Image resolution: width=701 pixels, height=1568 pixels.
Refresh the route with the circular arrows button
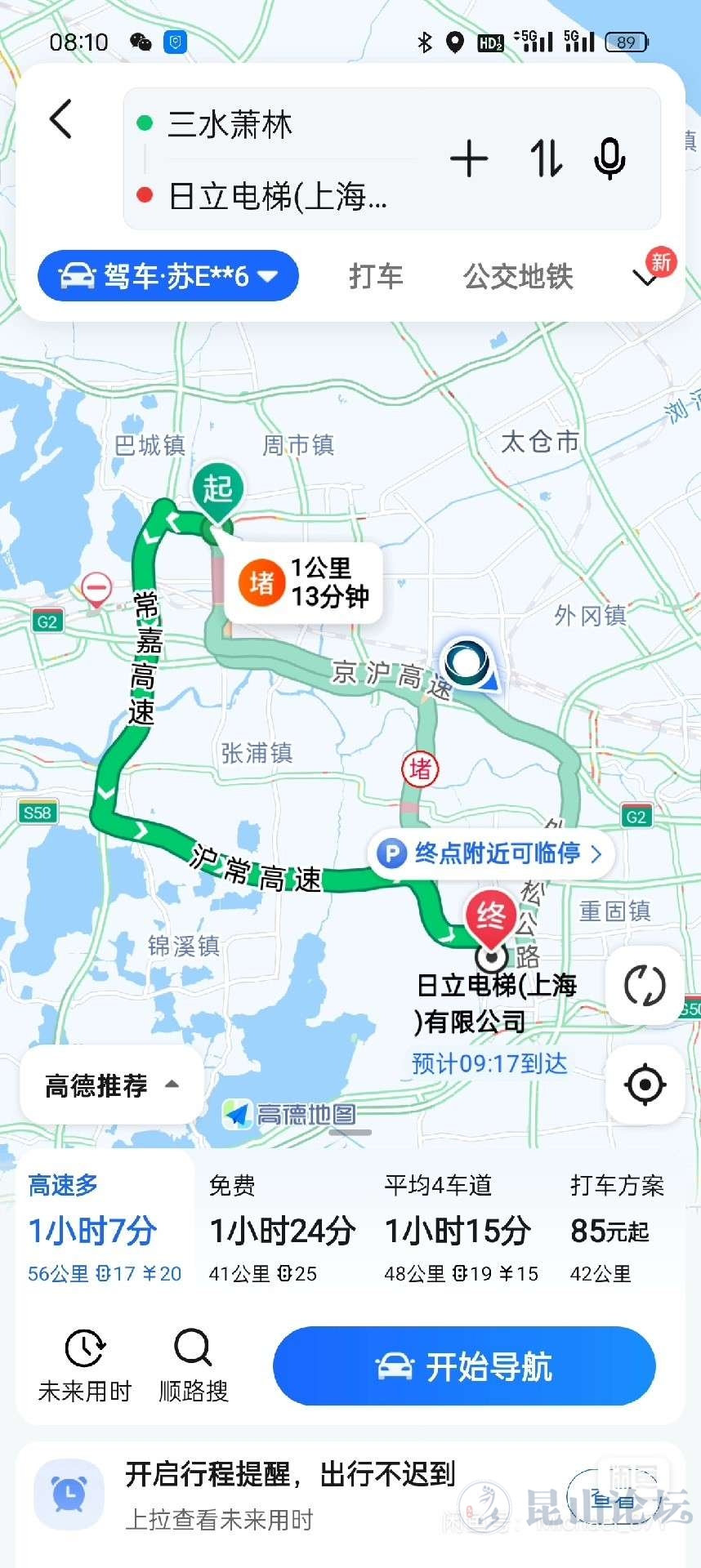(645, 986)
